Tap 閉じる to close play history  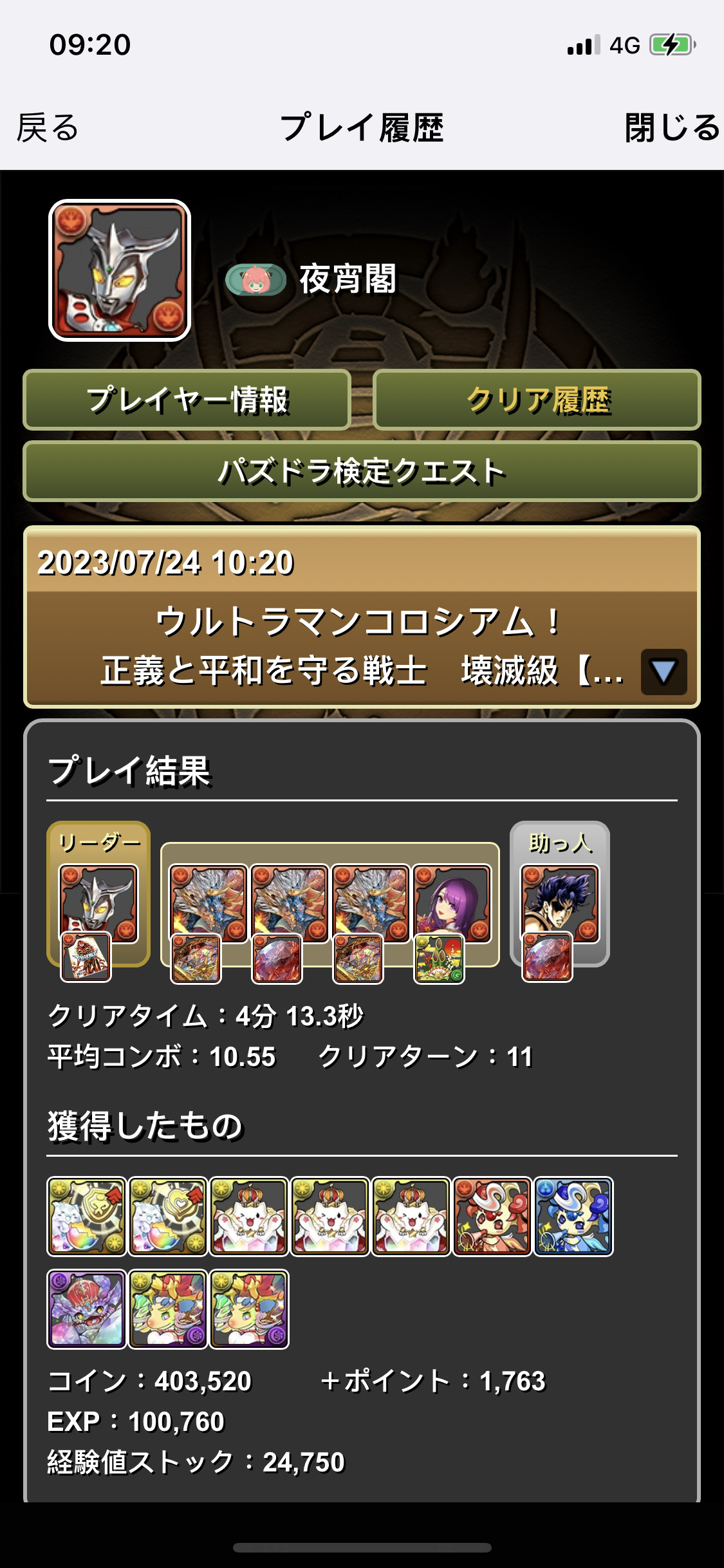tap(671, 127)
